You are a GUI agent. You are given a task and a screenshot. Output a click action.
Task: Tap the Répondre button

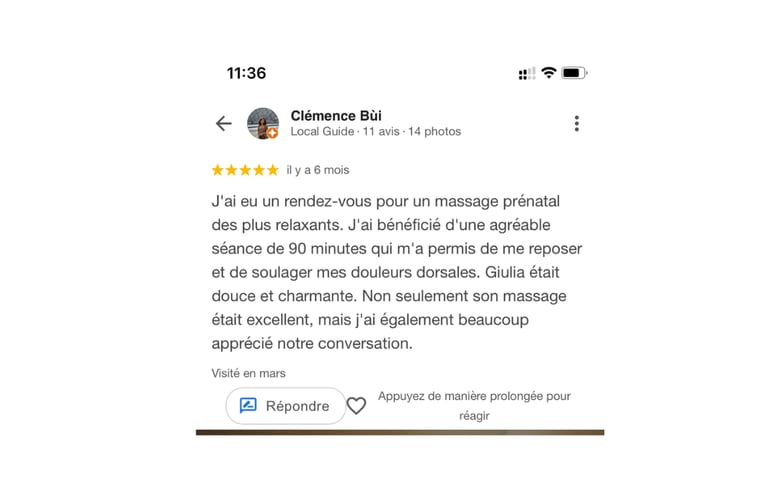pyautogui.click(x=286, y=406)
